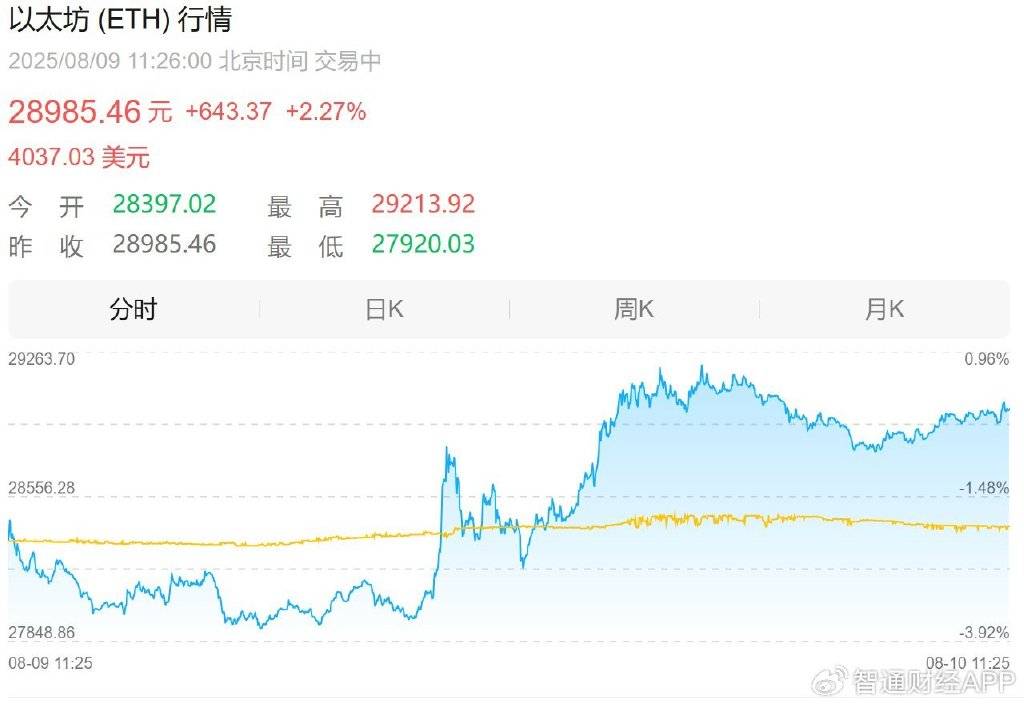Select the 周K chart tab
The width and height of the screenshot is (1024, 706).
tap(634, 310)
